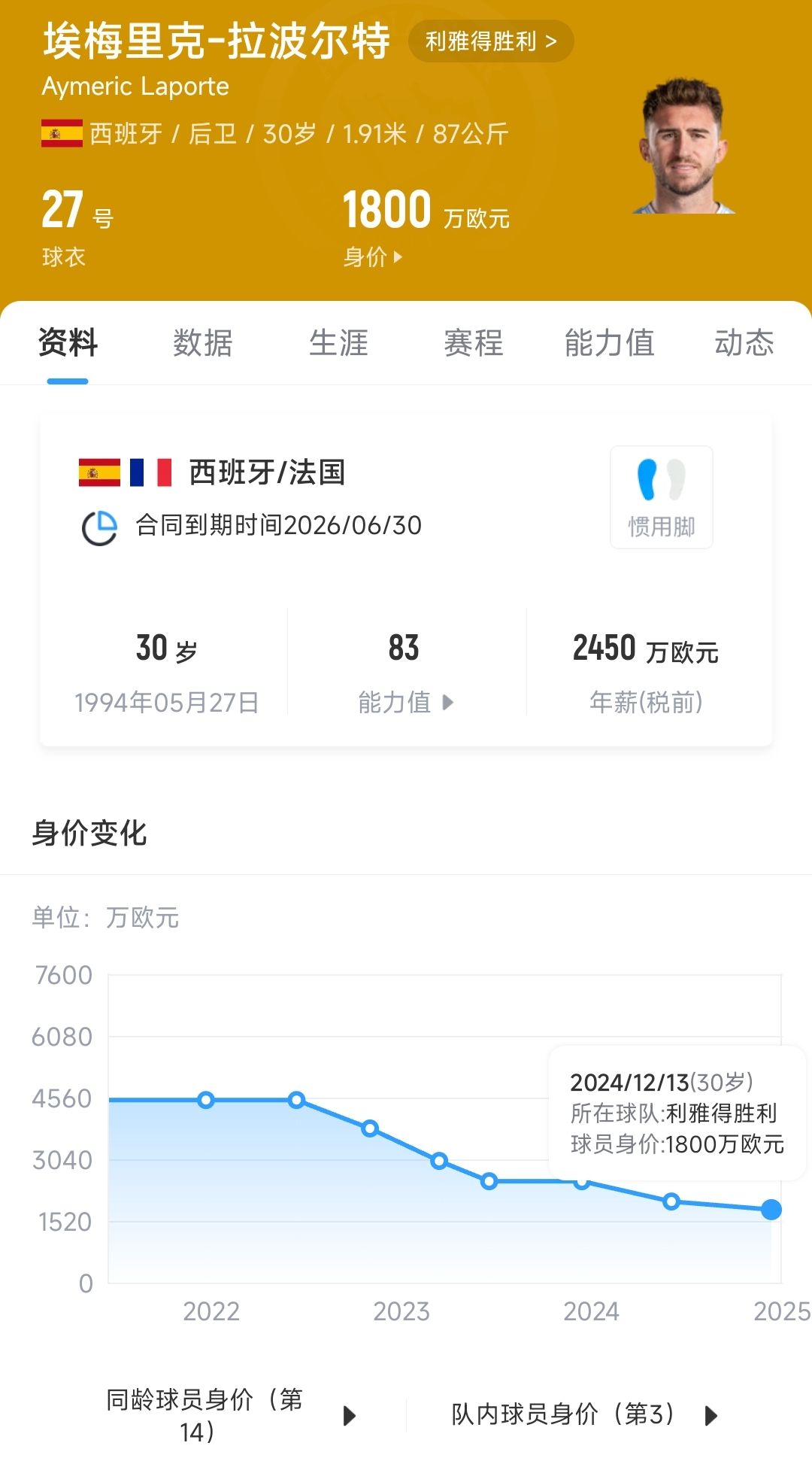Select the last value point on the chart
The width and height of the screenshot is (812, 1464).
[771, 1210]
